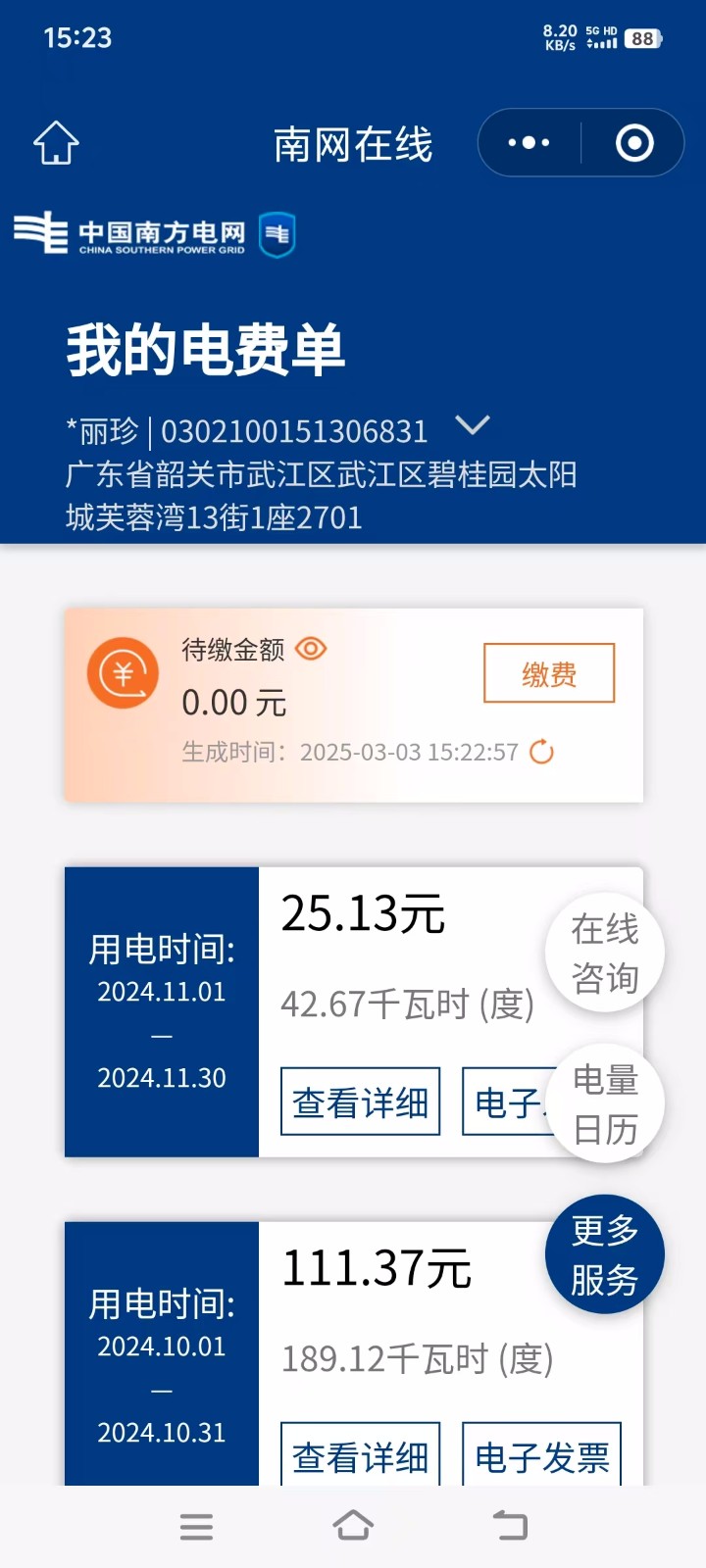This screenshot has height=1568, width=706.
Task: View 查看详细 for the October 2024 bill
Action: [360, 1455]
